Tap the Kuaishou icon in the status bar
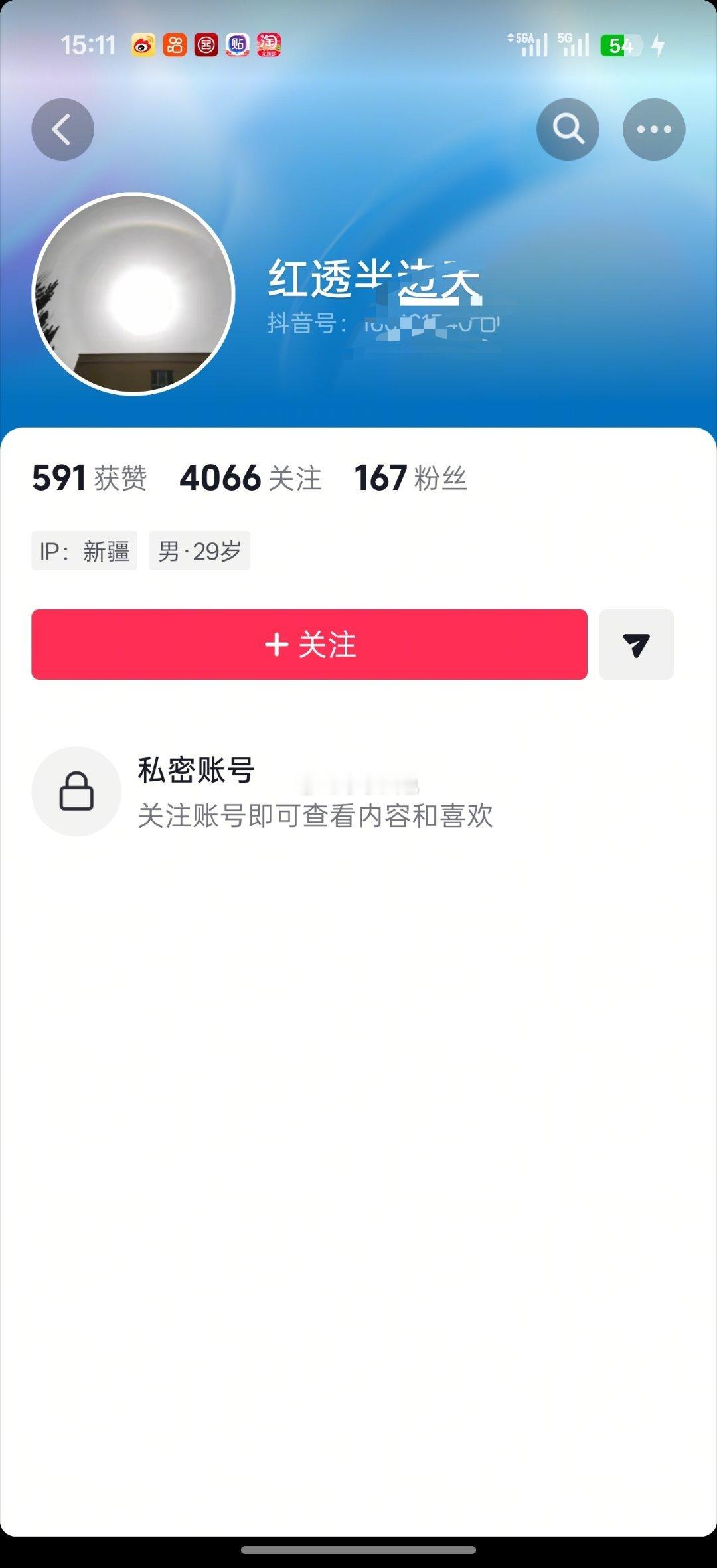This screenshot has width=717, height=1568. [x=175, y=43]
